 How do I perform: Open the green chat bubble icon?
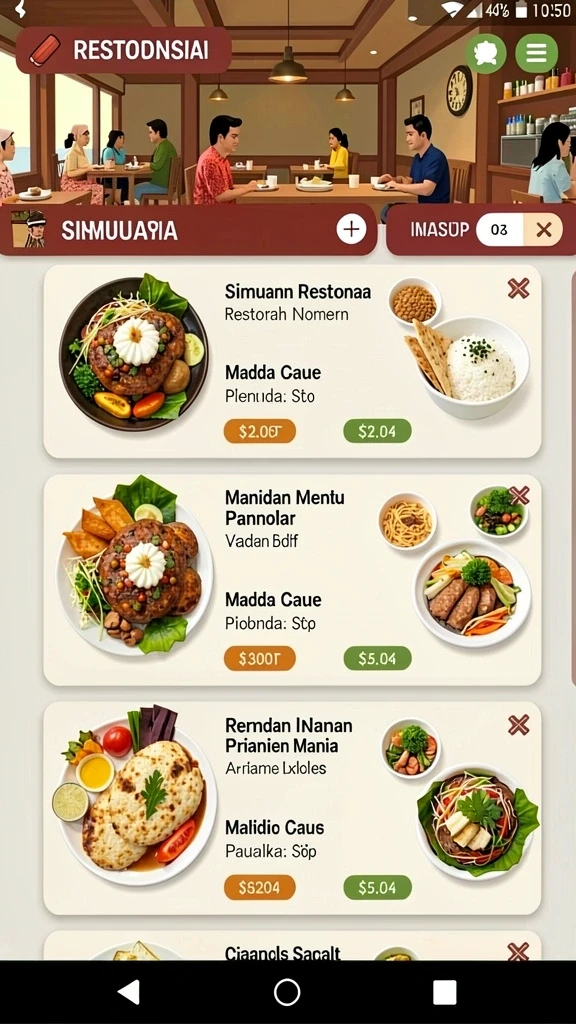pyautogui.click(x=486, y=53)
